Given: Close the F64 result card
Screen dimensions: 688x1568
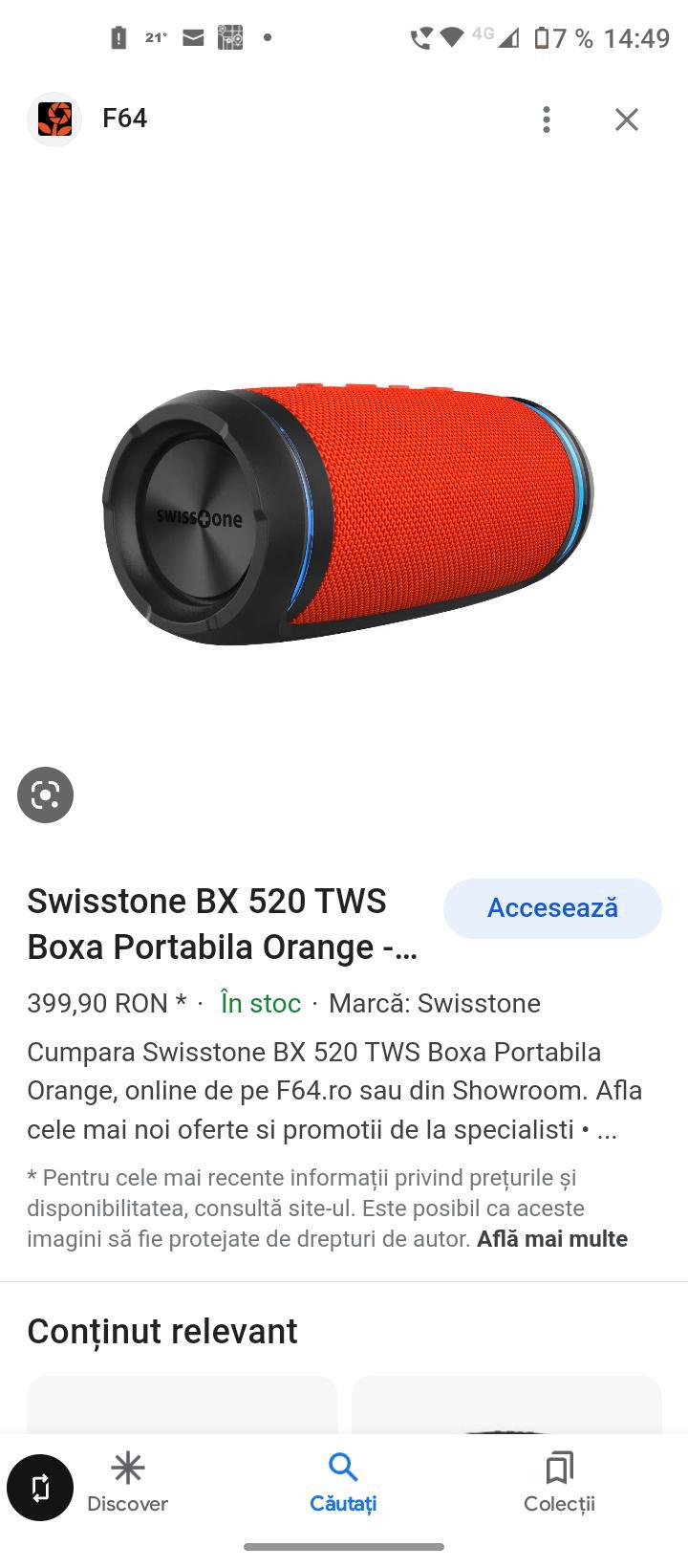Looking at the screenshot, I should point(626,120).
